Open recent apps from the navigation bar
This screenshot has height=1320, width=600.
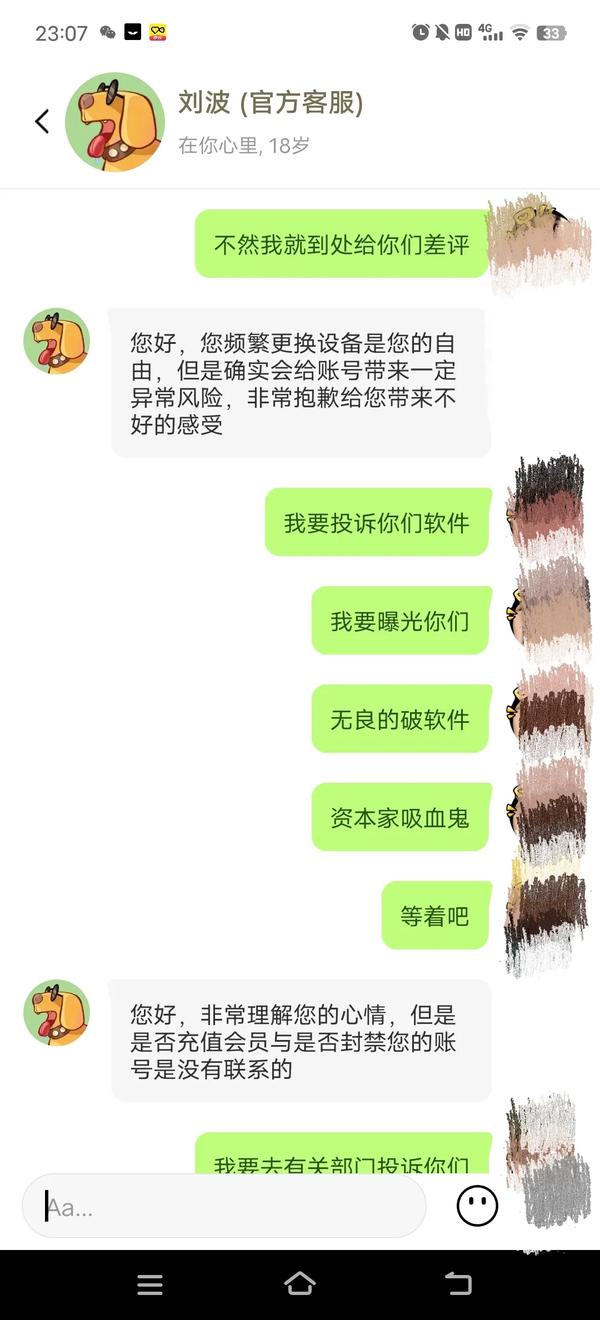coord(150,1285)
